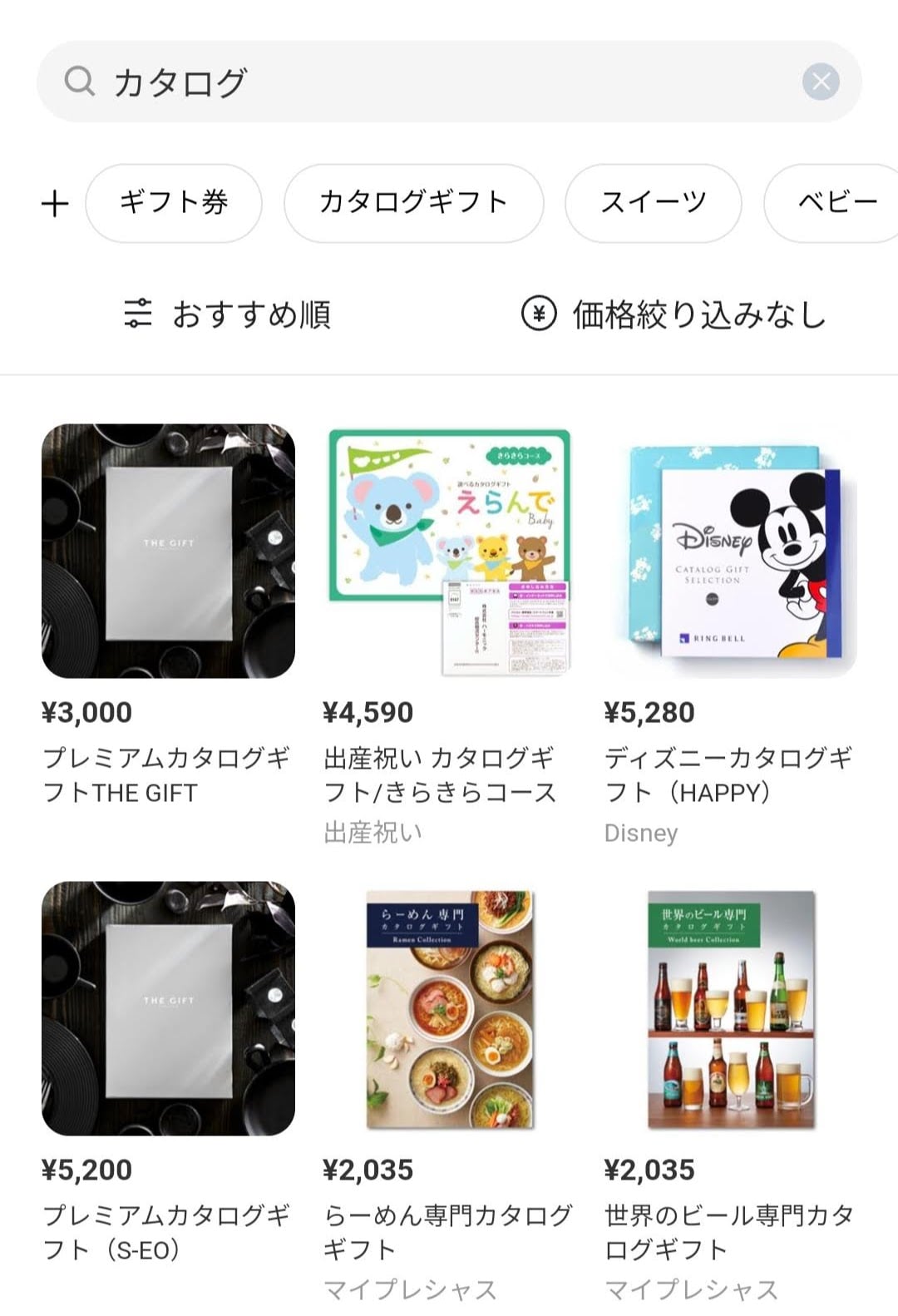View らーめん専門カタログギフト

point(449,1008)
